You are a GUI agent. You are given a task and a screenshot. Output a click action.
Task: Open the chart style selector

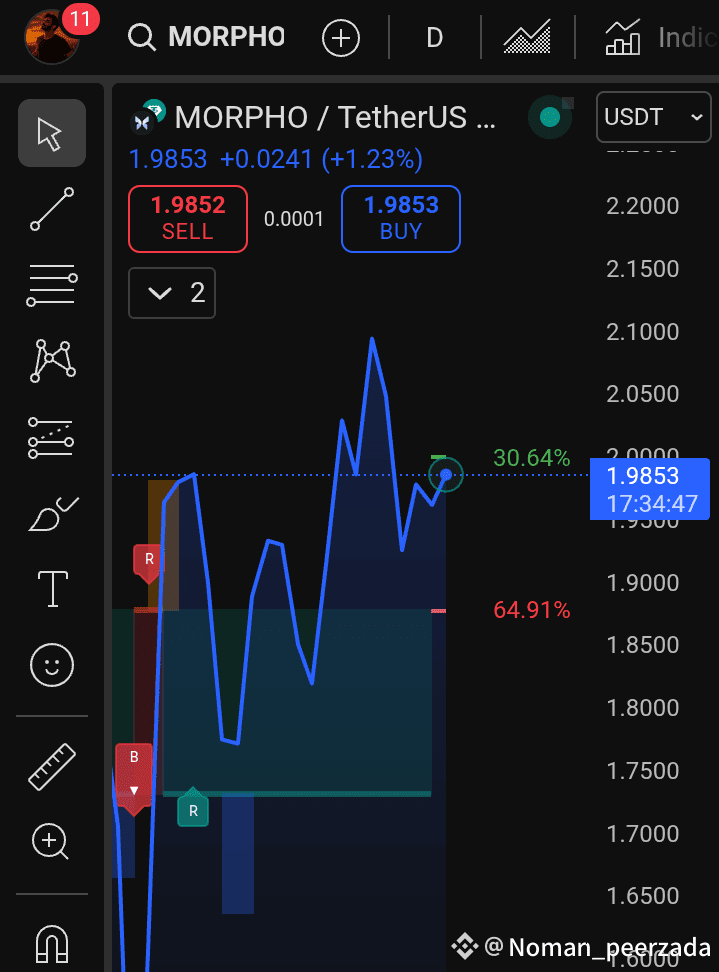click(x=527, y=38)
